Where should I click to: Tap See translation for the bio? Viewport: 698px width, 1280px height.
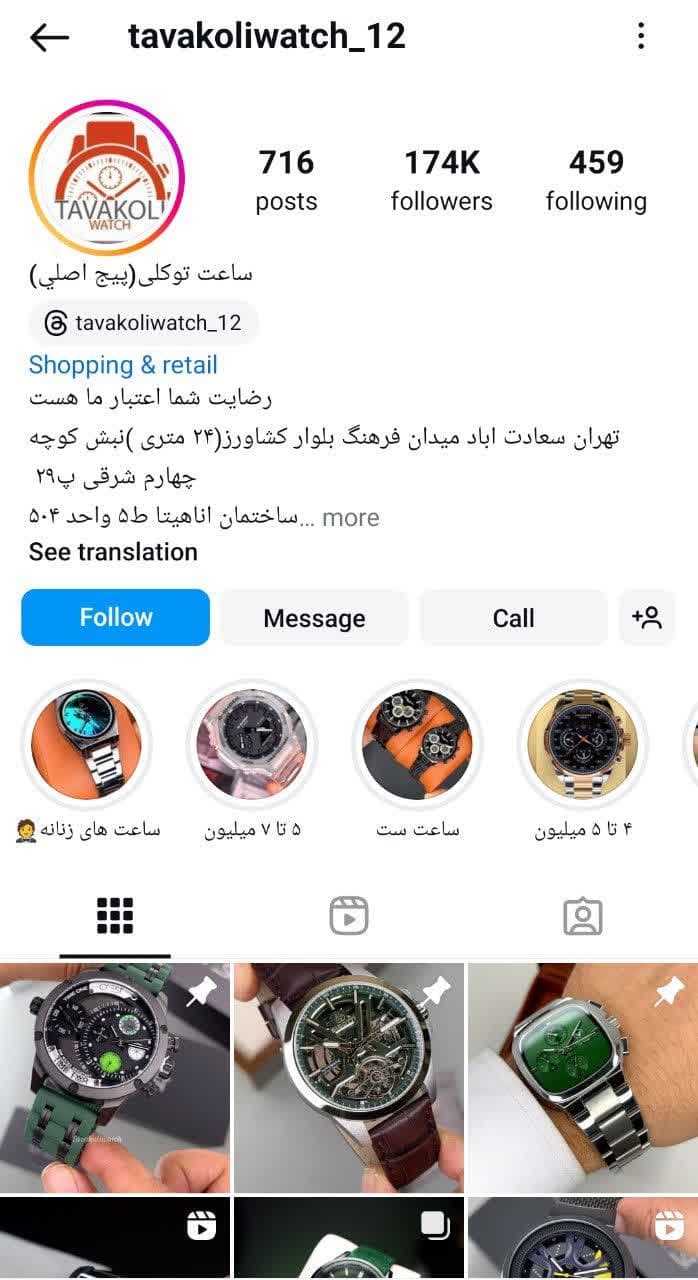click(x=113, y=552)
